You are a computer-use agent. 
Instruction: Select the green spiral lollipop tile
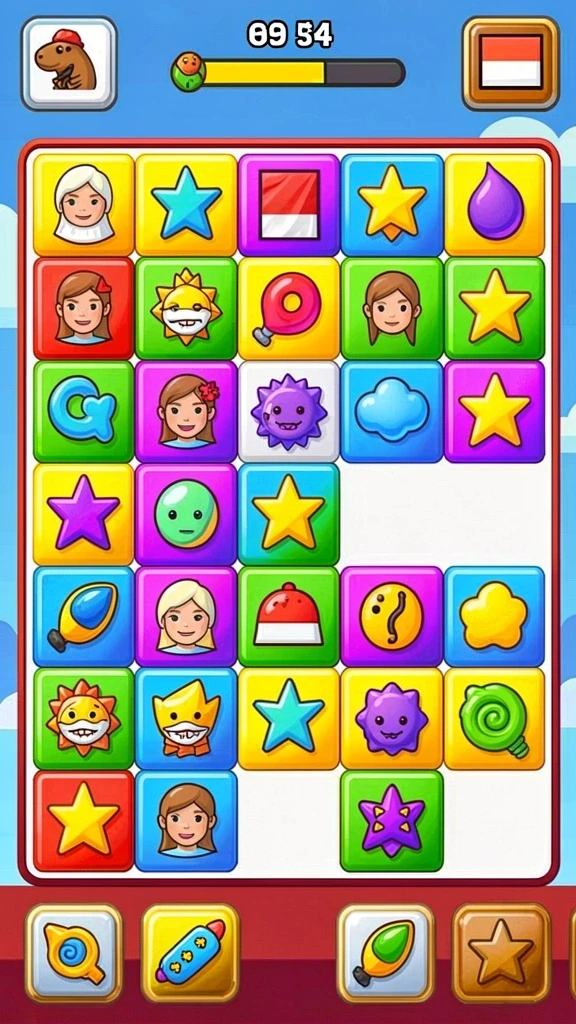click(494, 718)
